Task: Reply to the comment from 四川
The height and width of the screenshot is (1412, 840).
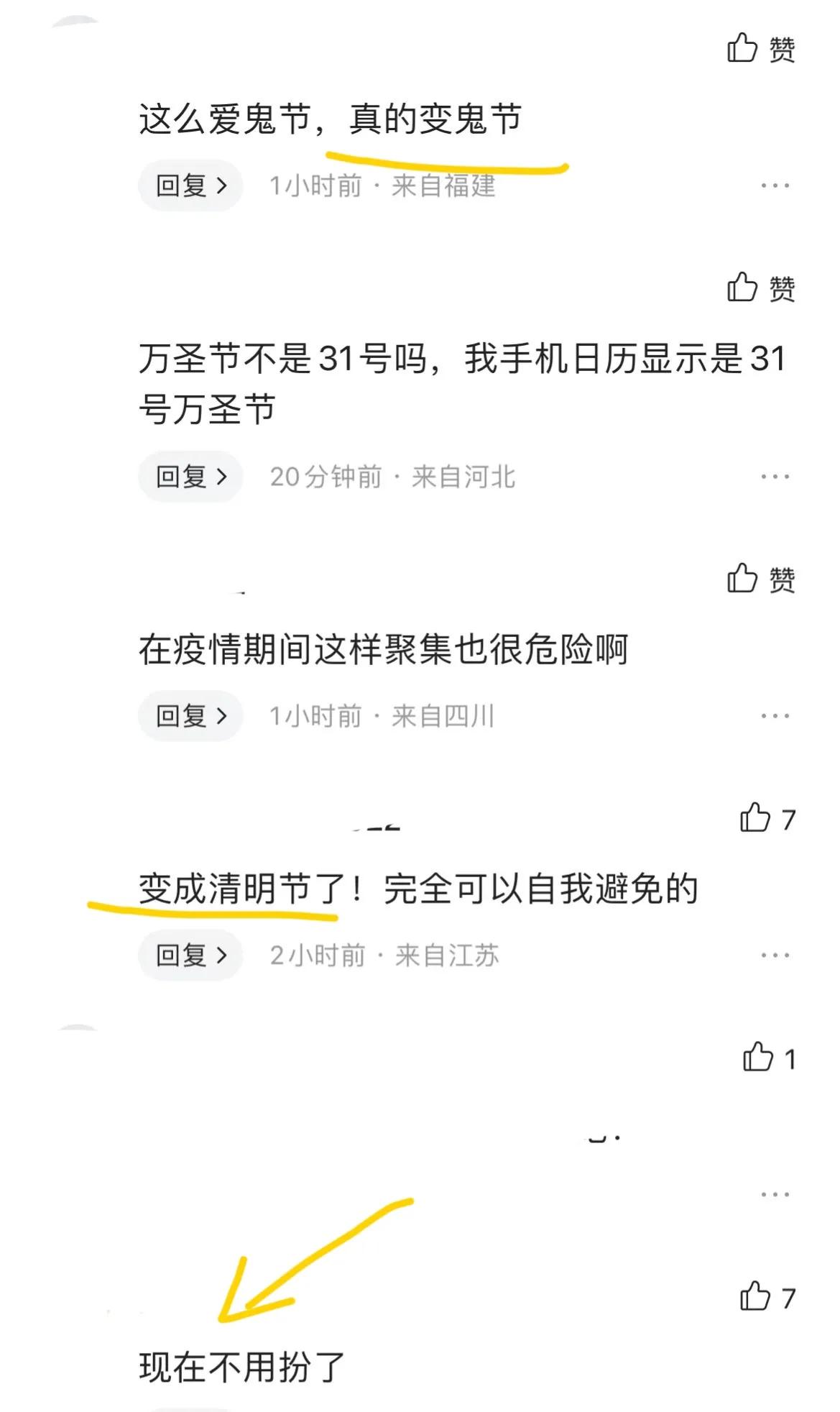Action: [190, 715]
